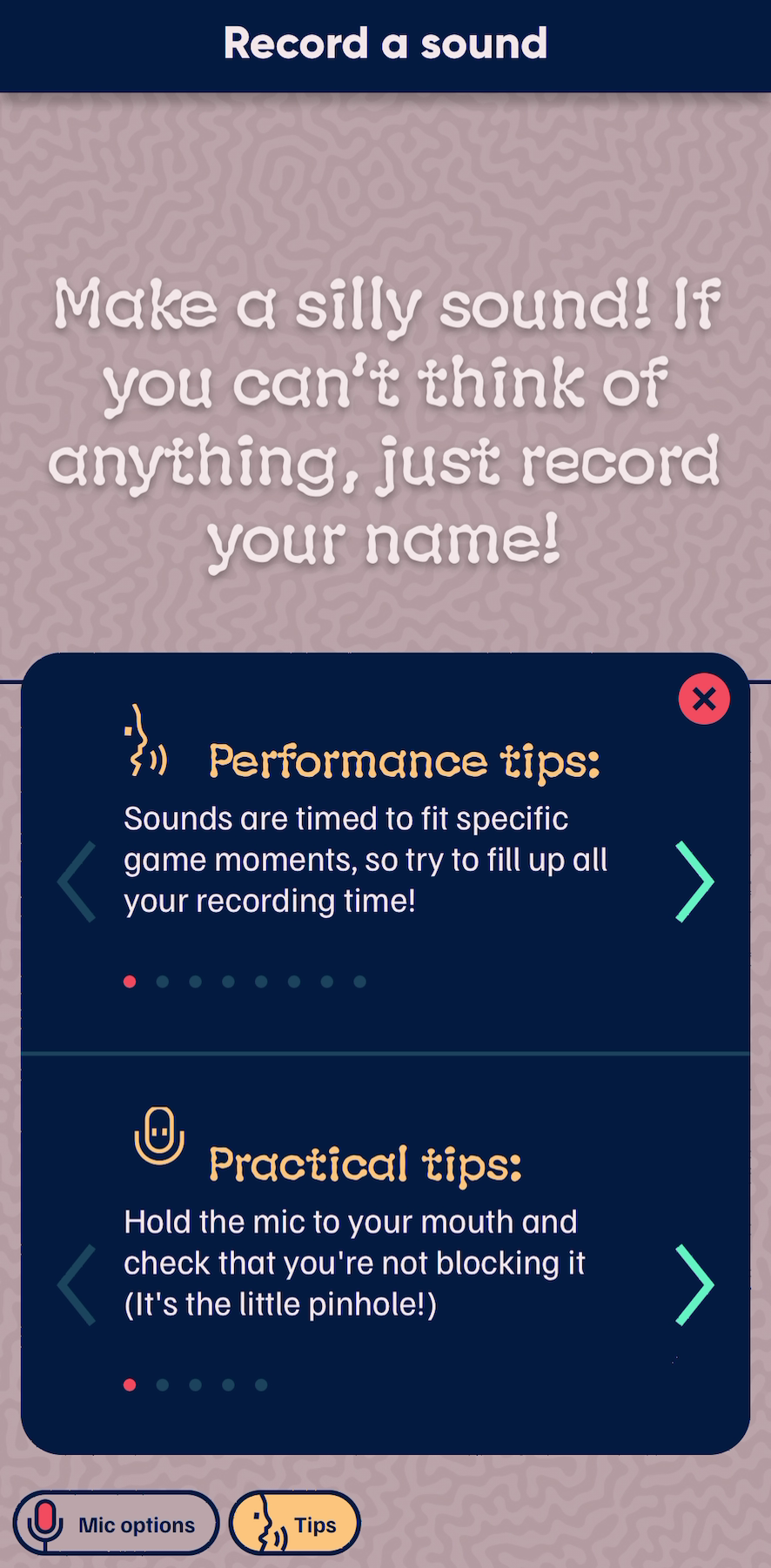Show next Practical tip
This screenshot has width=771, height=1568.
pyautogui.click(x=694, y=1284)
